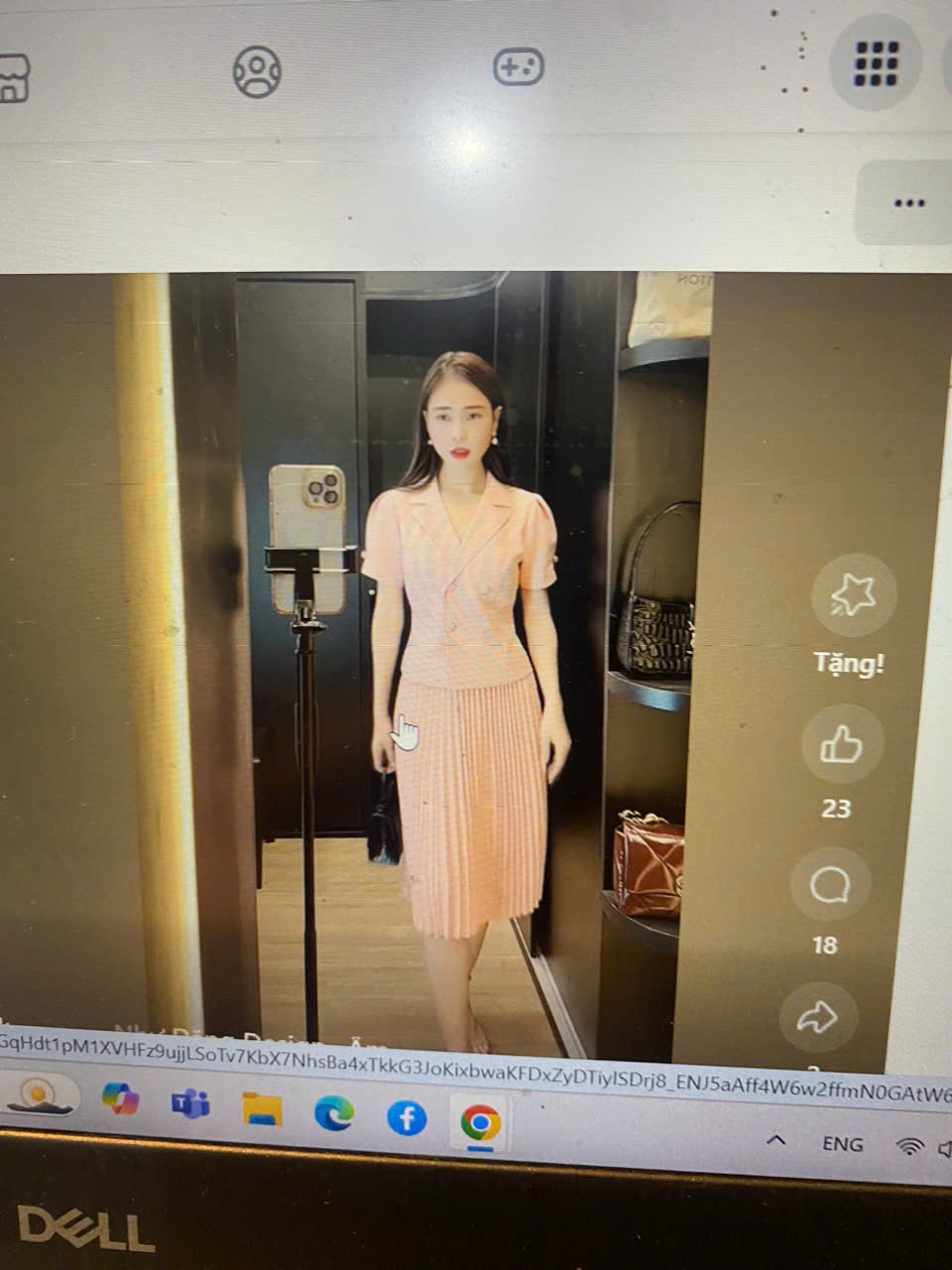Open the grid menu button
Screen dimensions: 952x1270
click(876, 63)
